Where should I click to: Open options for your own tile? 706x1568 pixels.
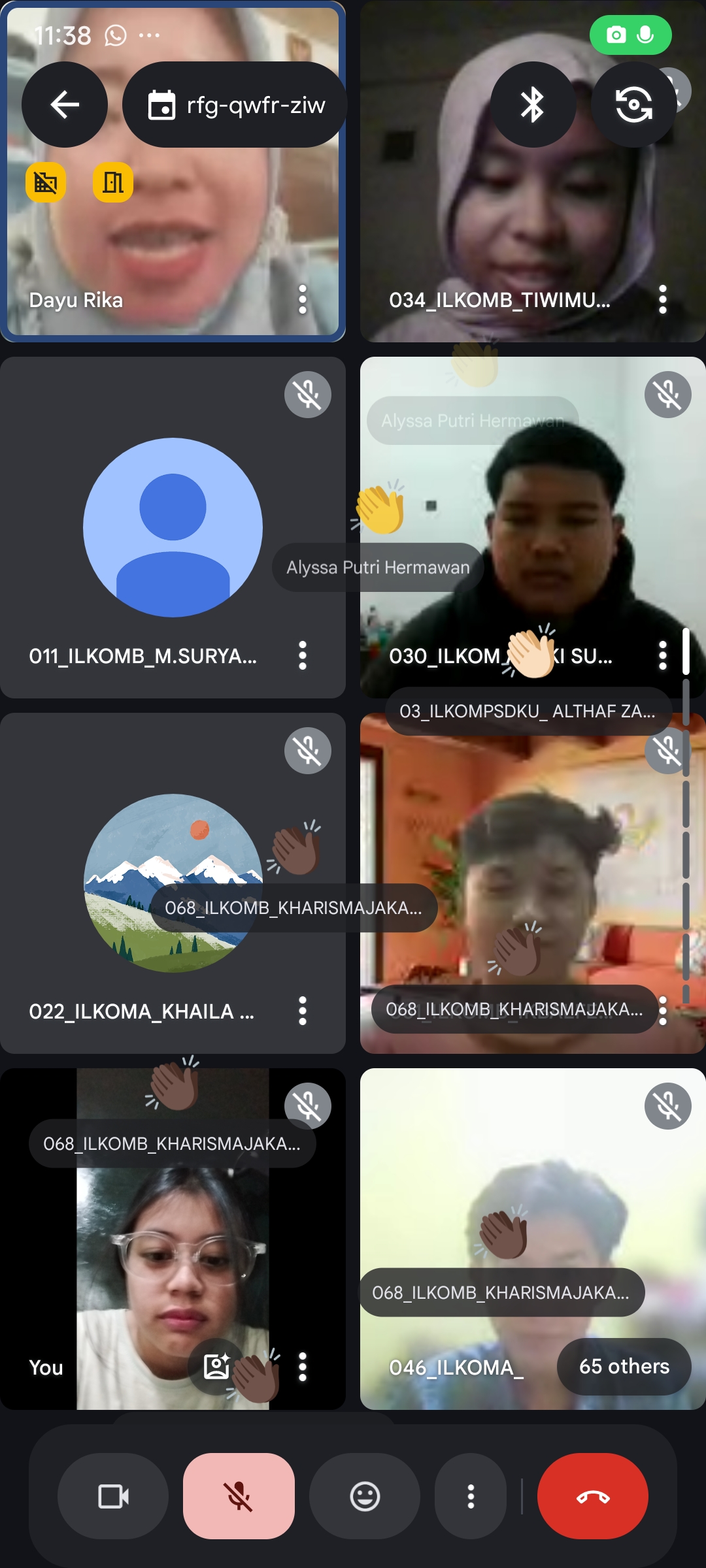click(x=302, y=1366)
